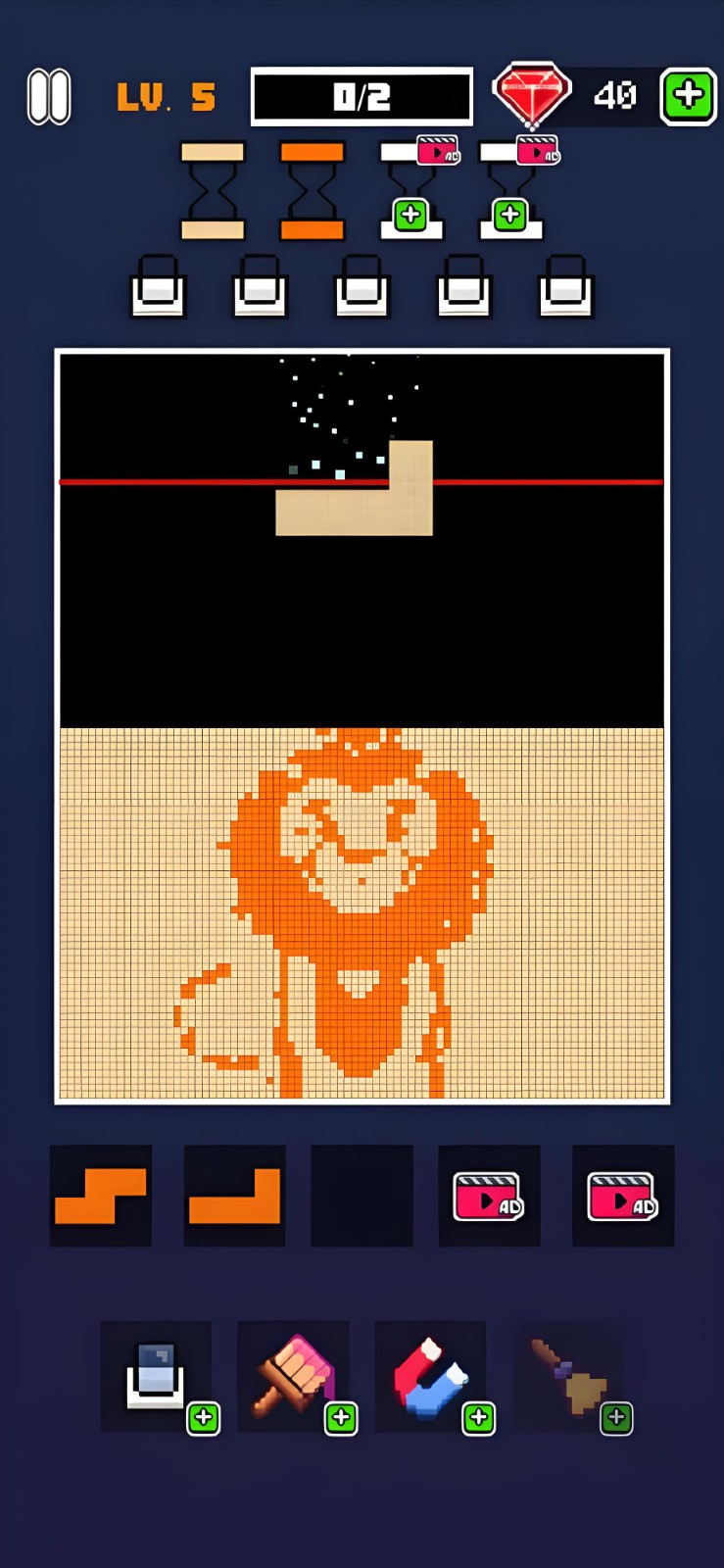This screenshot has height=1568, width=724.
Task: Watch ad to unlock fourth block slot
Action: [488, 1197]
